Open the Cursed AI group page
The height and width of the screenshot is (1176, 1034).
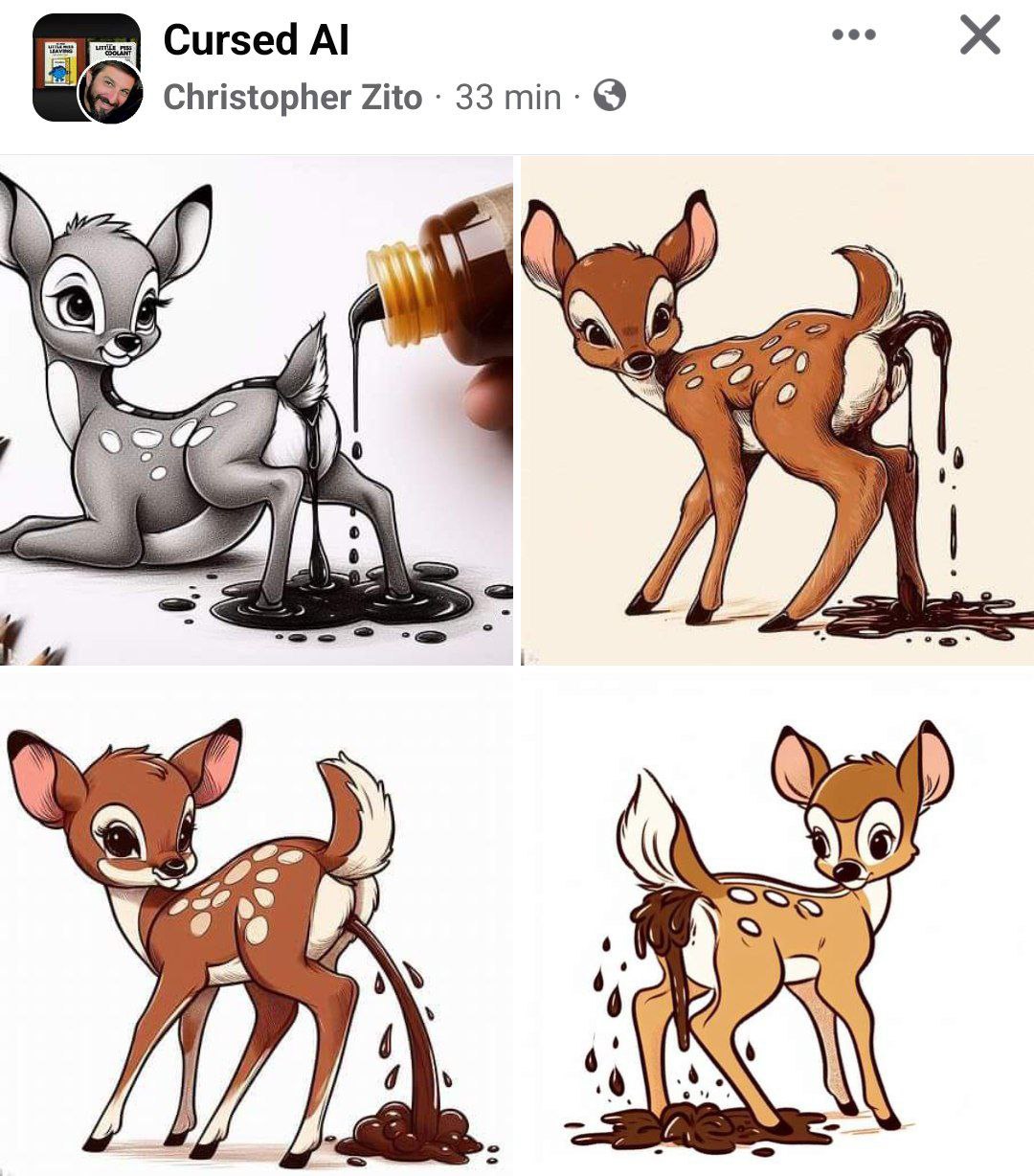(256, 40)
